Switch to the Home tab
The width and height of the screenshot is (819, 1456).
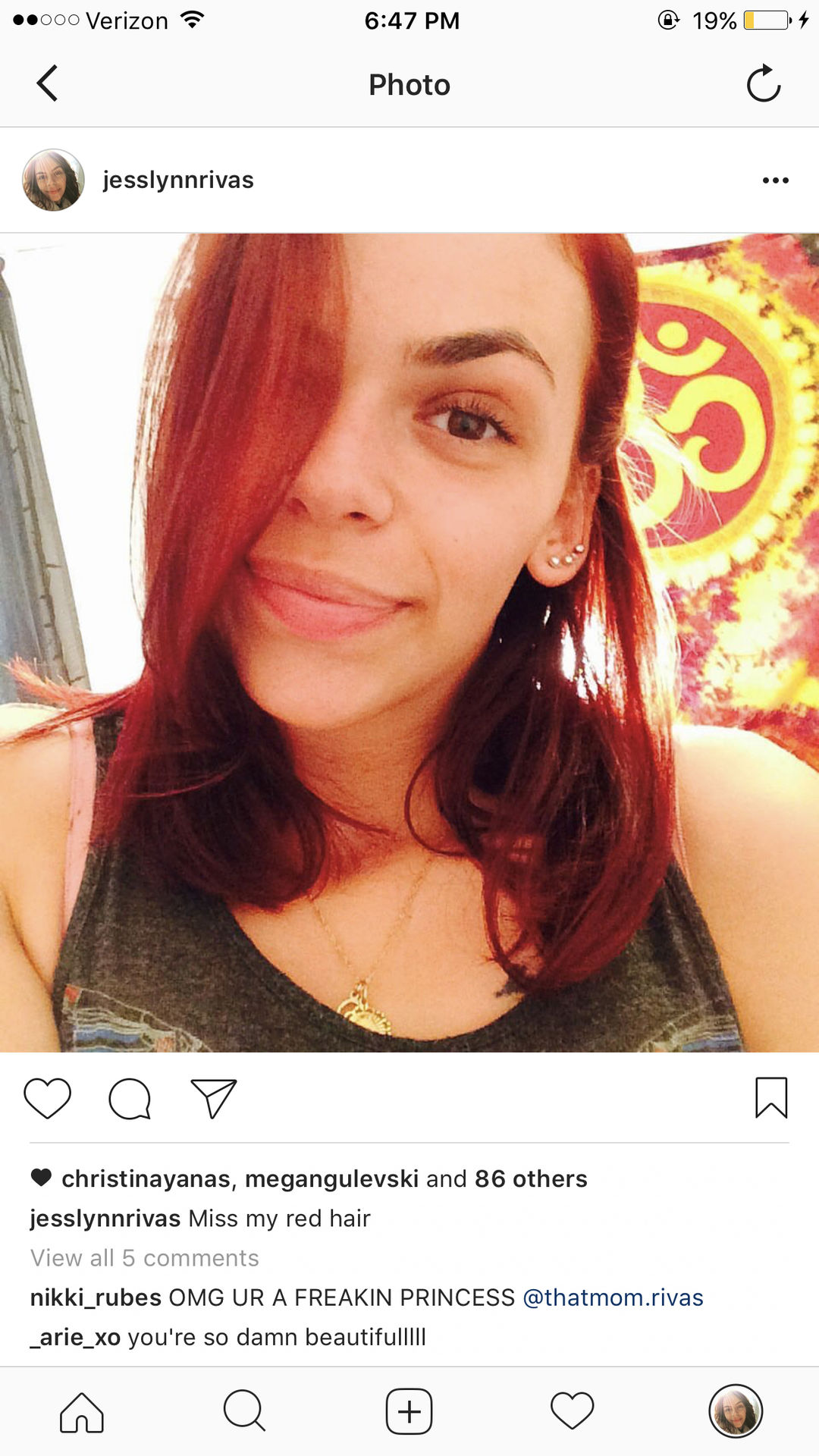(x=82, y=1412)
